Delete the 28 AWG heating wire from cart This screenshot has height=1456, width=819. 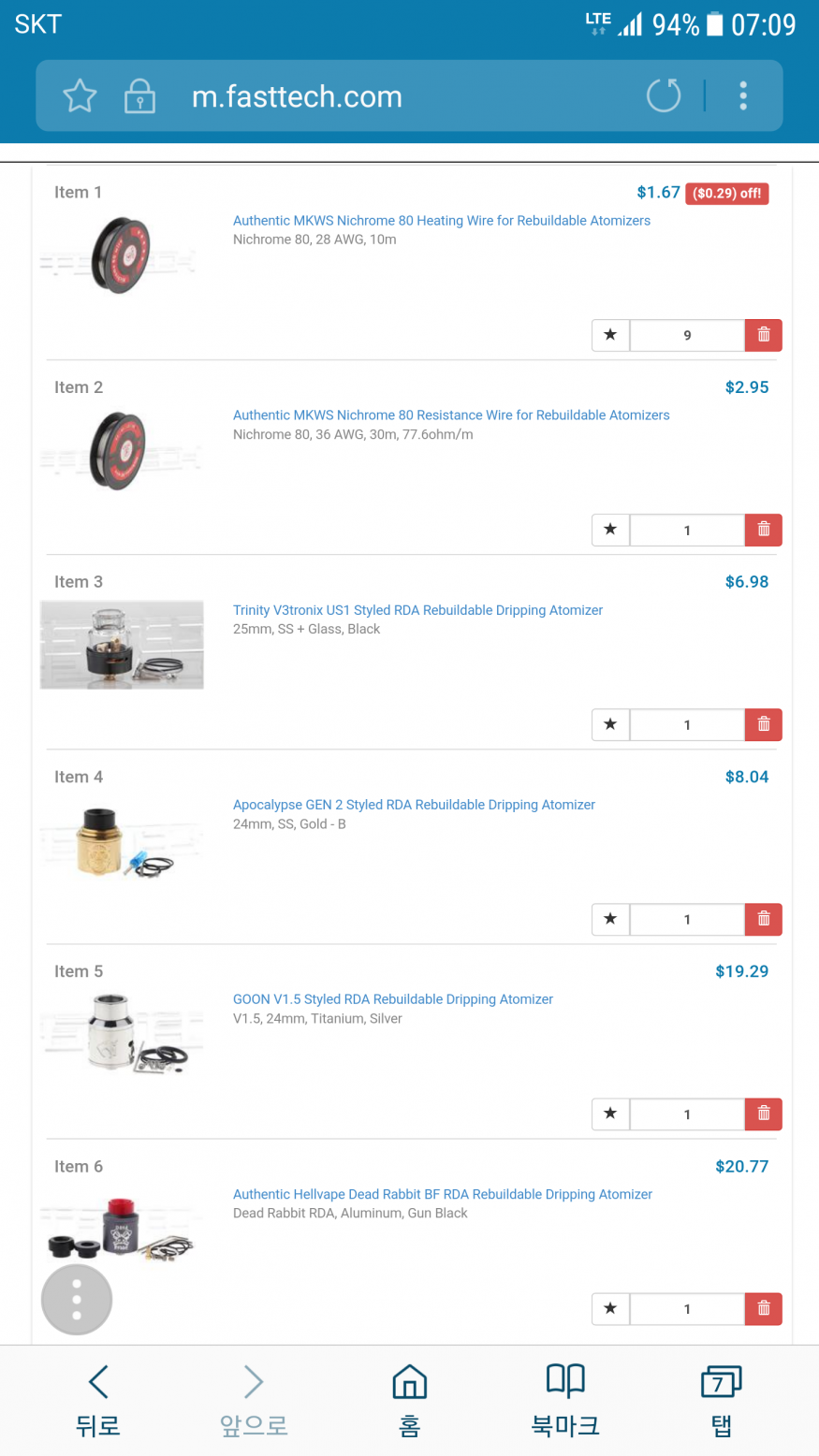click(x=763, y=335)
